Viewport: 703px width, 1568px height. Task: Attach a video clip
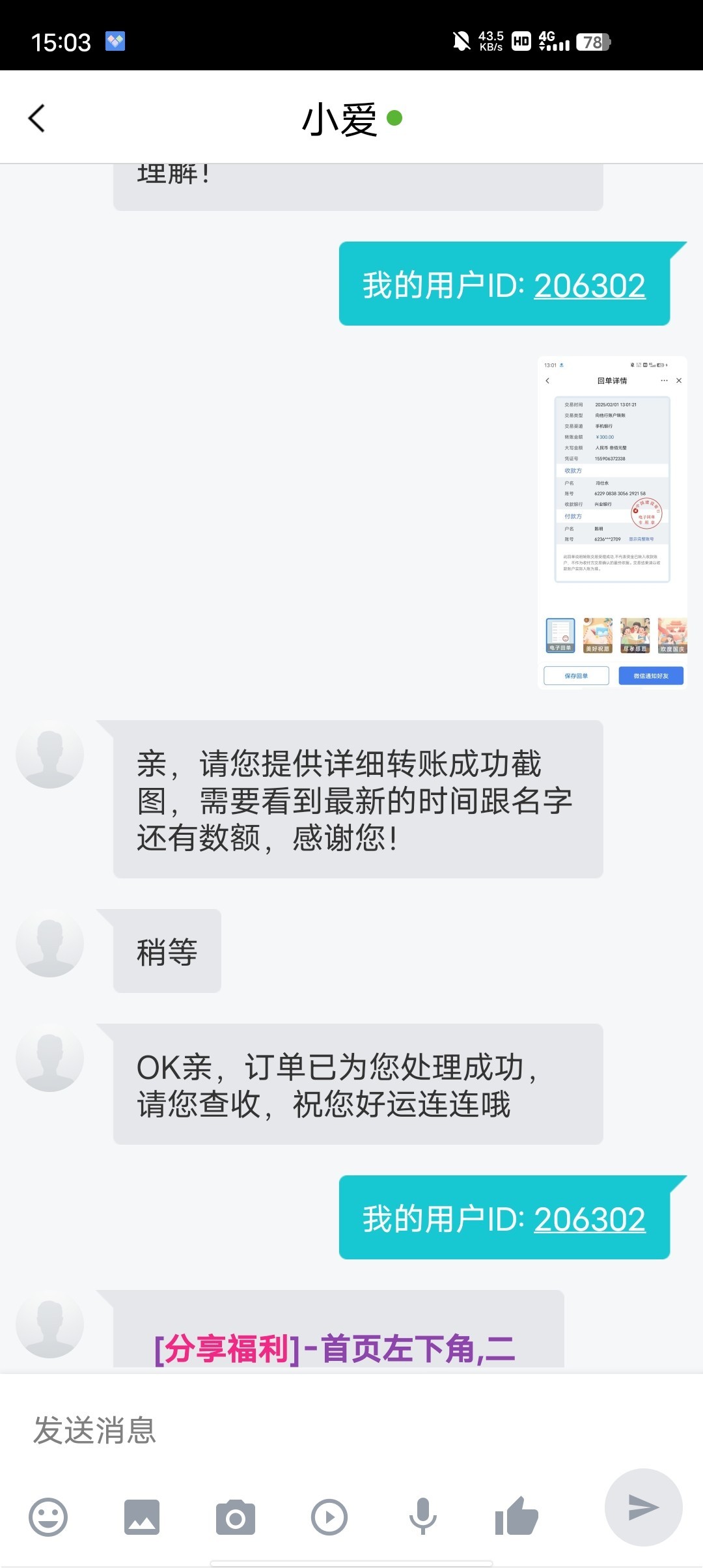pos(329,1517)
